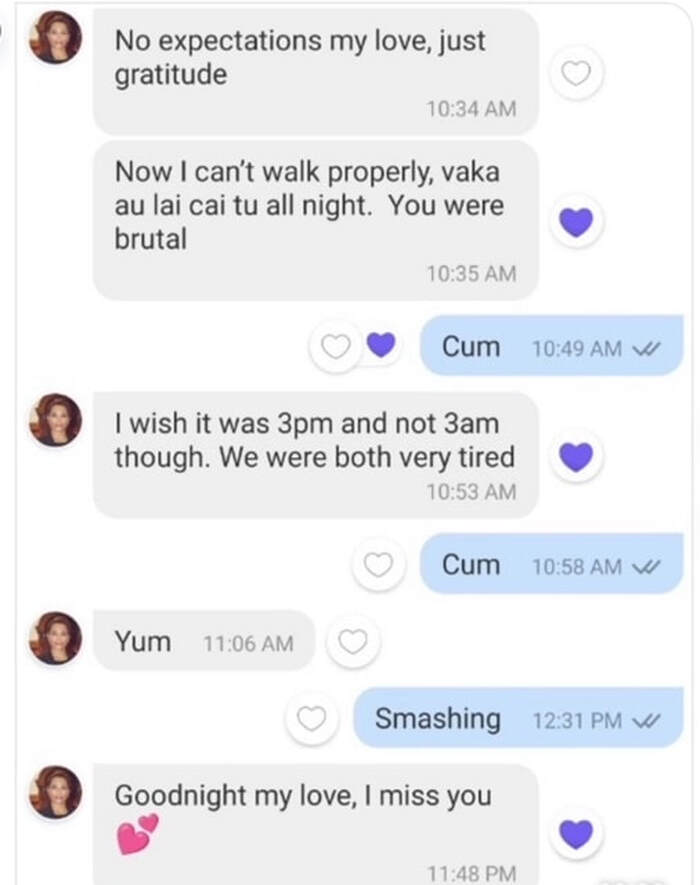The height and width of the screenshot is (885, 700).
Task: Unlike the "Goodnight my love" message
Action: tap(576, 833)
